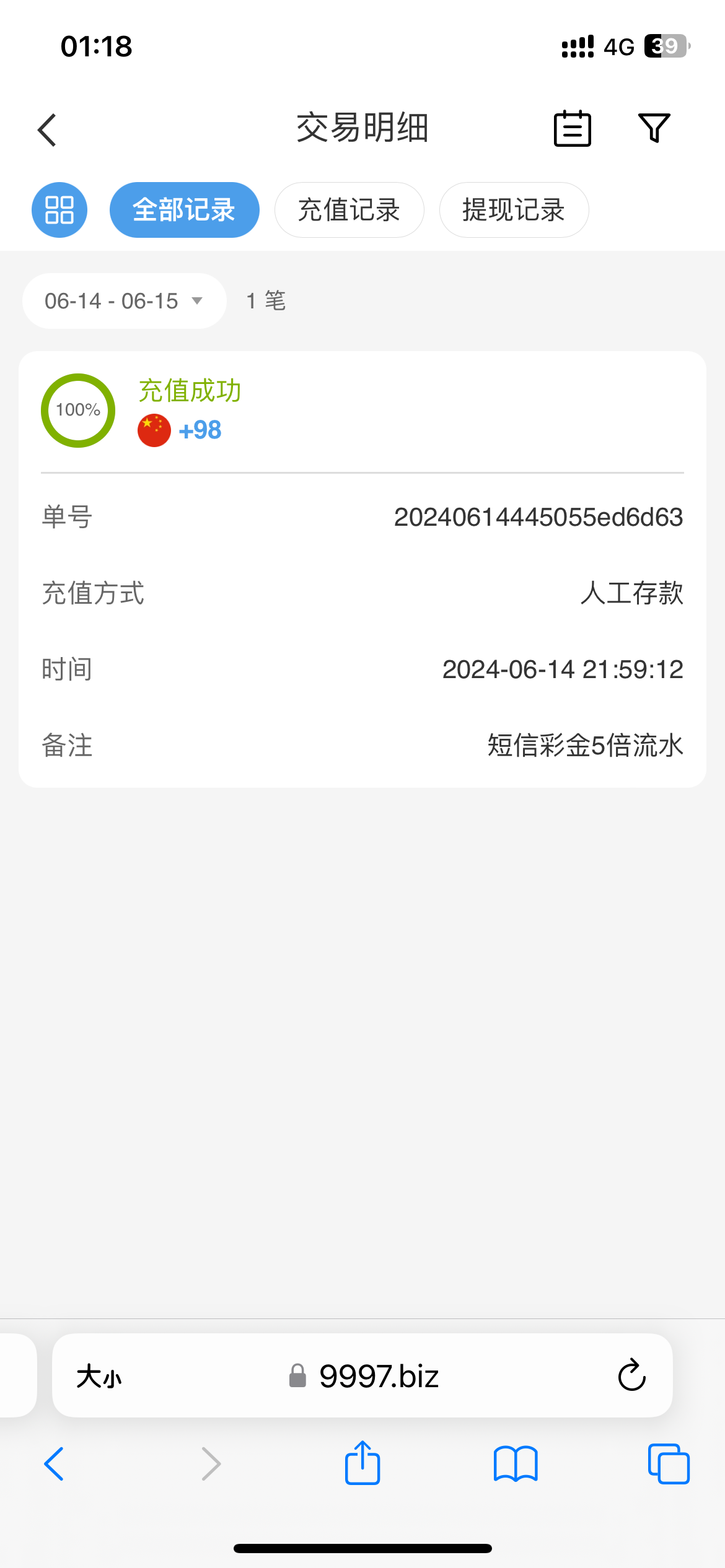Viewport: 725px width, 1568px height.
Task: Select the 全部记录 filter tab
Action: (184, 210)
